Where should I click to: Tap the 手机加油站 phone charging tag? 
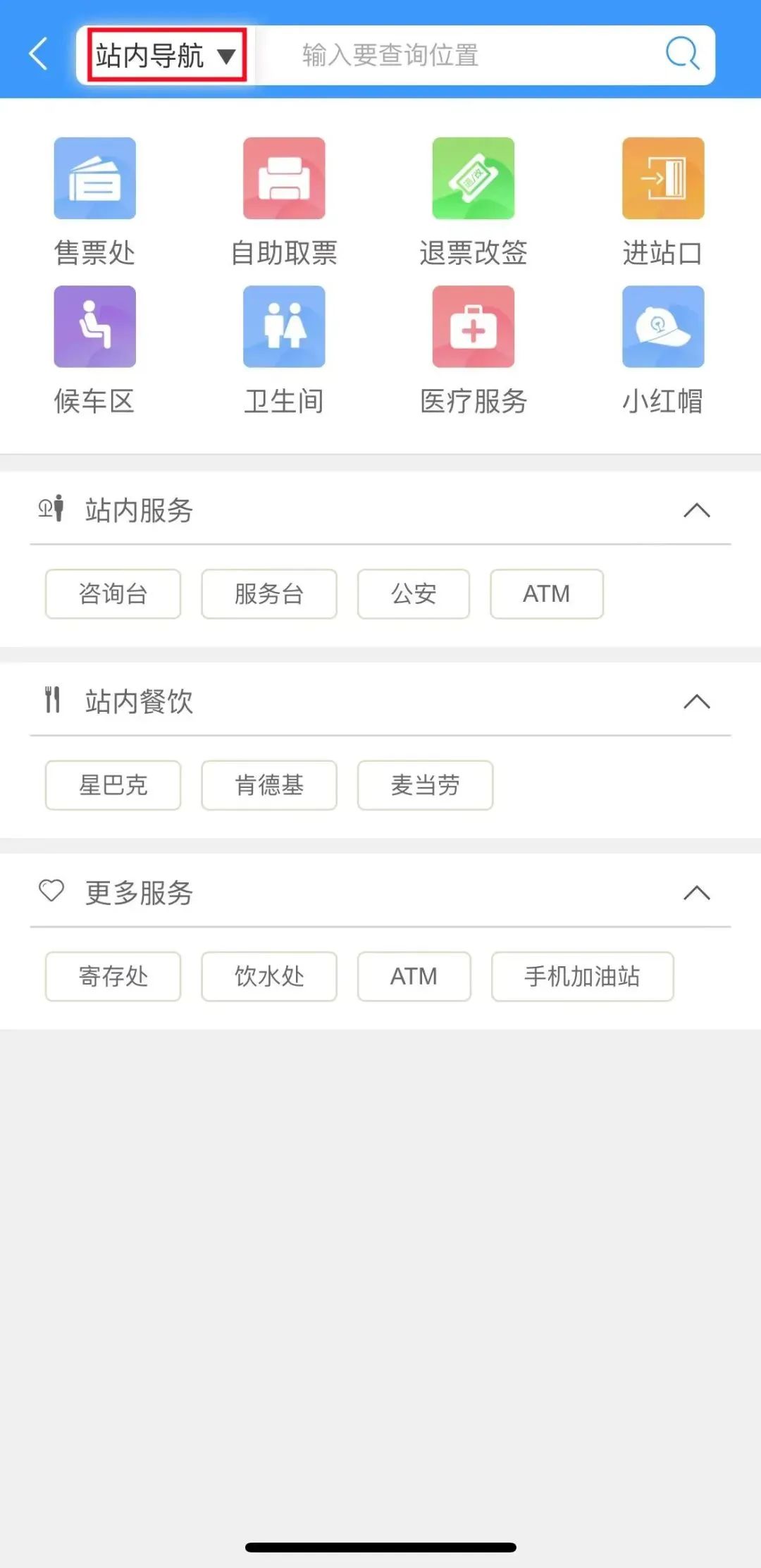(583, 977)
